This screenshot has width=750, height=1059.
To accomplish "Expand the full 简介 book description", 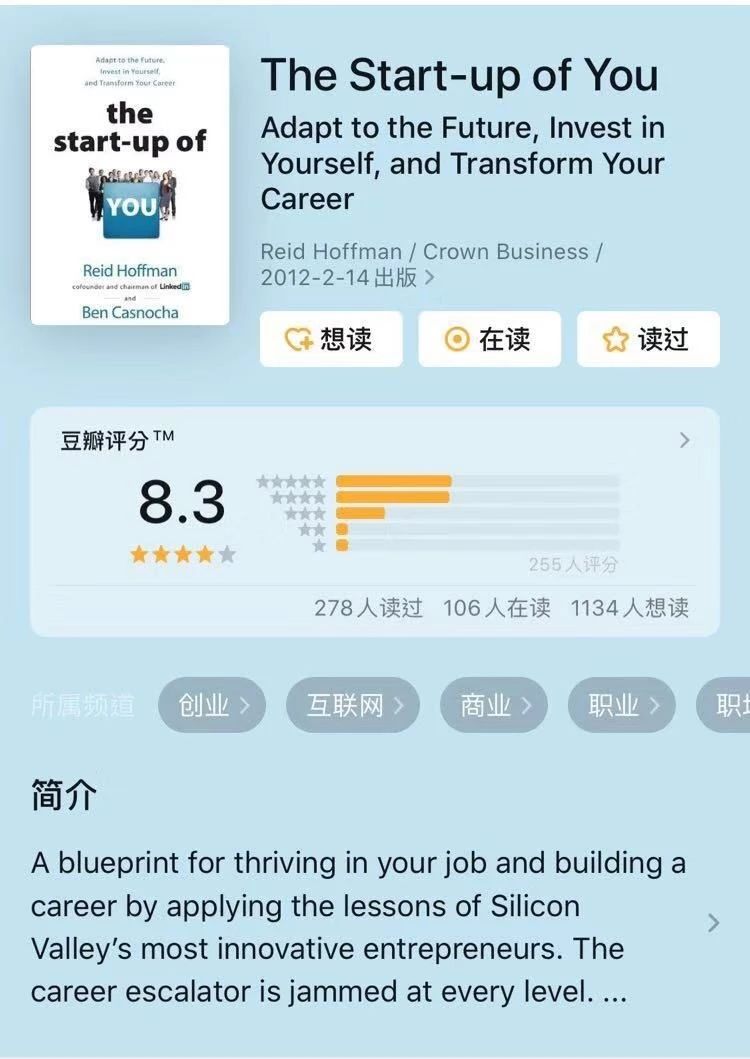I will point(712,923).
